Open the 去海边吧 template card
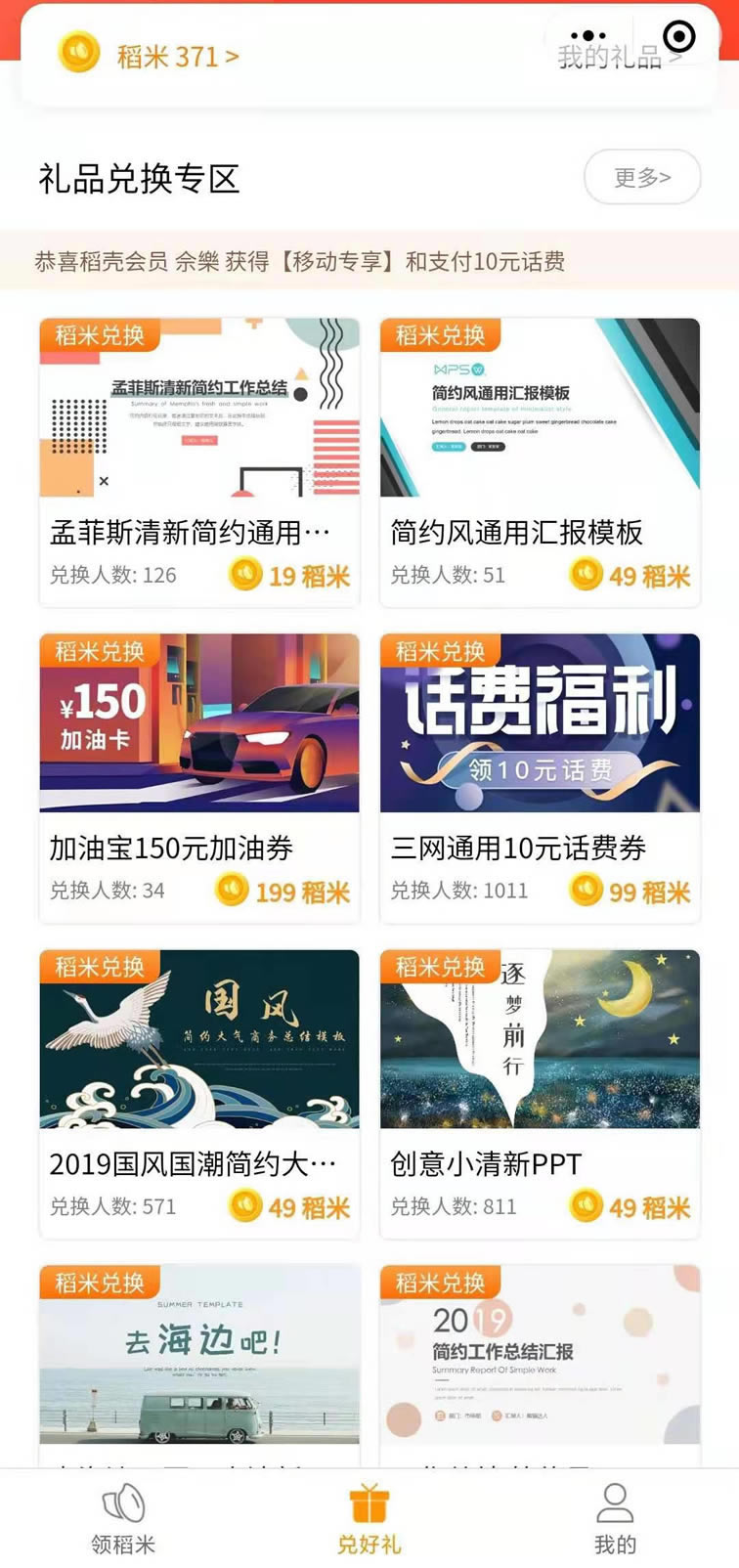 (x=199, y=1366)
